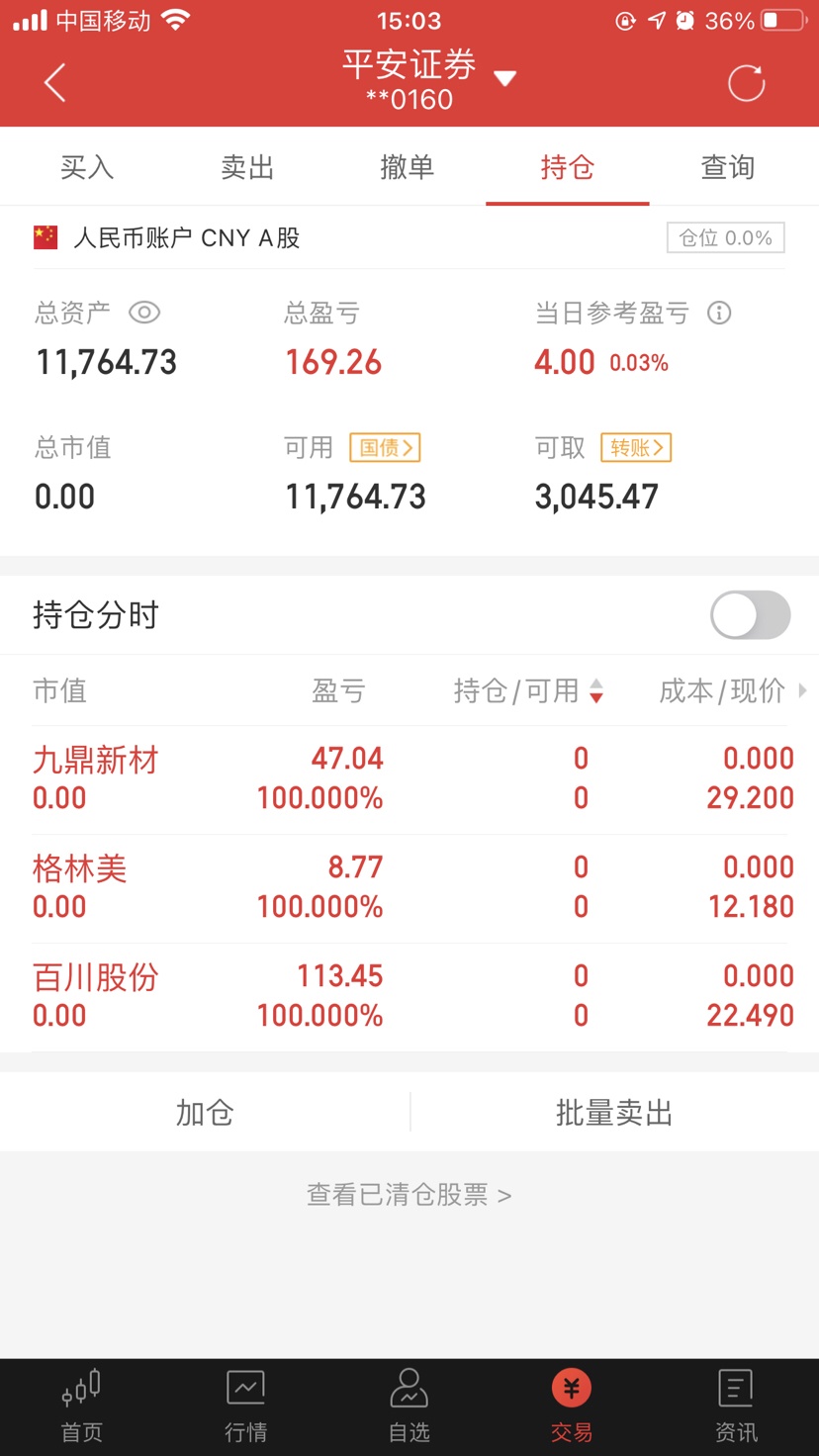The width and height of the screenshot is (819, 1456).
Task: Refresh the account holdings data
Action: tap(747, 83)
